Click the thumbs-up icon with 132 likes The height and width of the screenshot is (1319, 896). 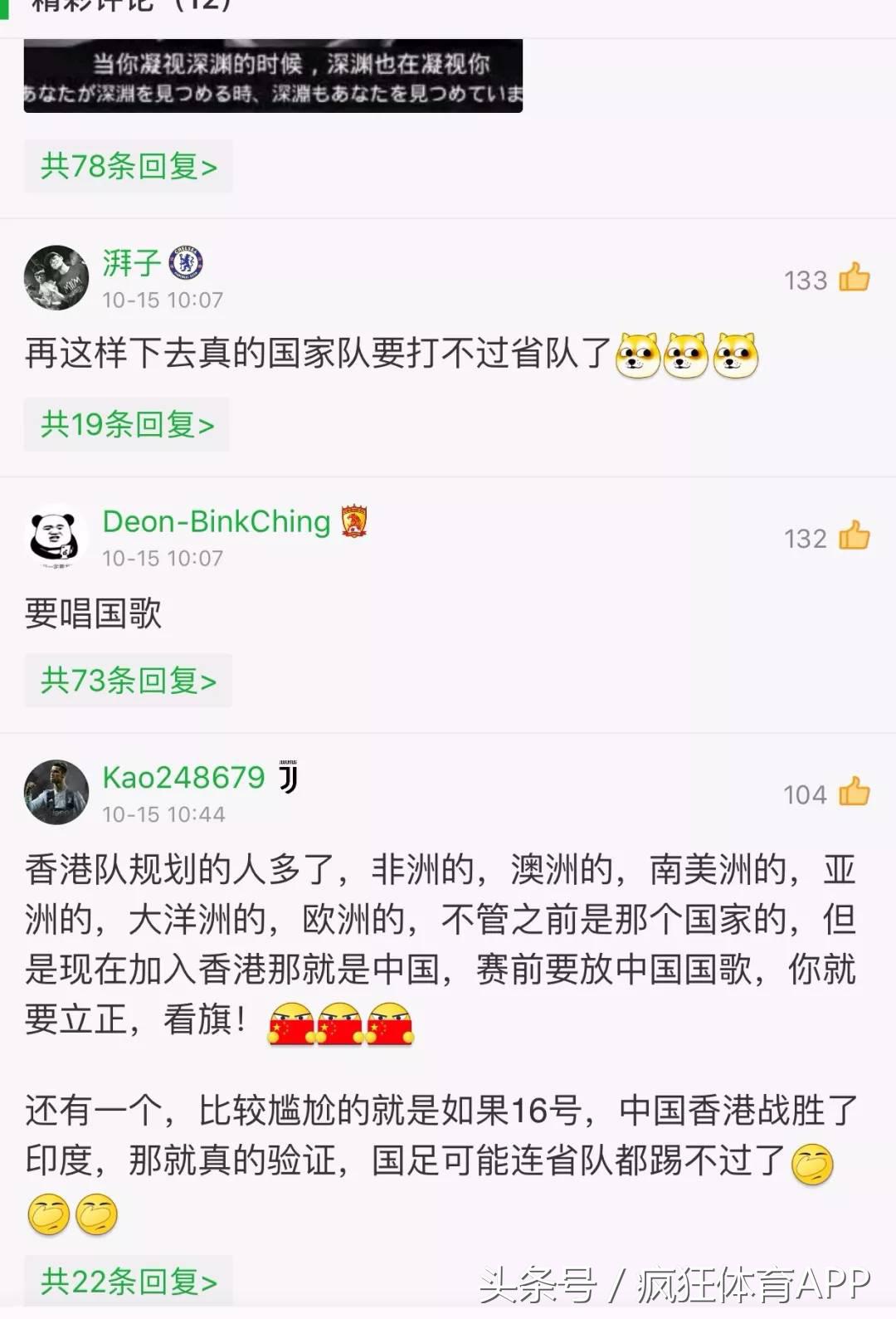click(x=854, y=539)
